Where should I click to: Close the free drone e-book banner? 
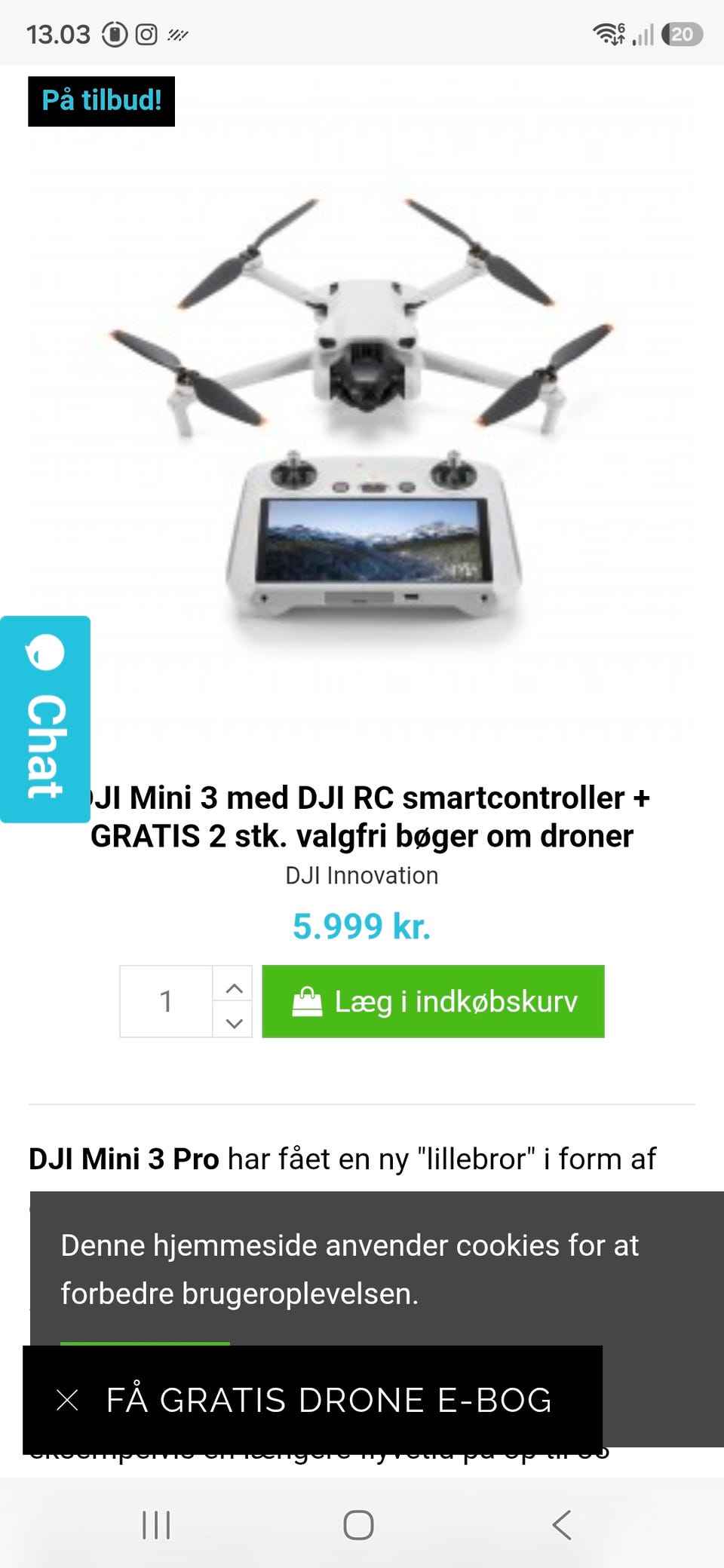point(67,1401)
